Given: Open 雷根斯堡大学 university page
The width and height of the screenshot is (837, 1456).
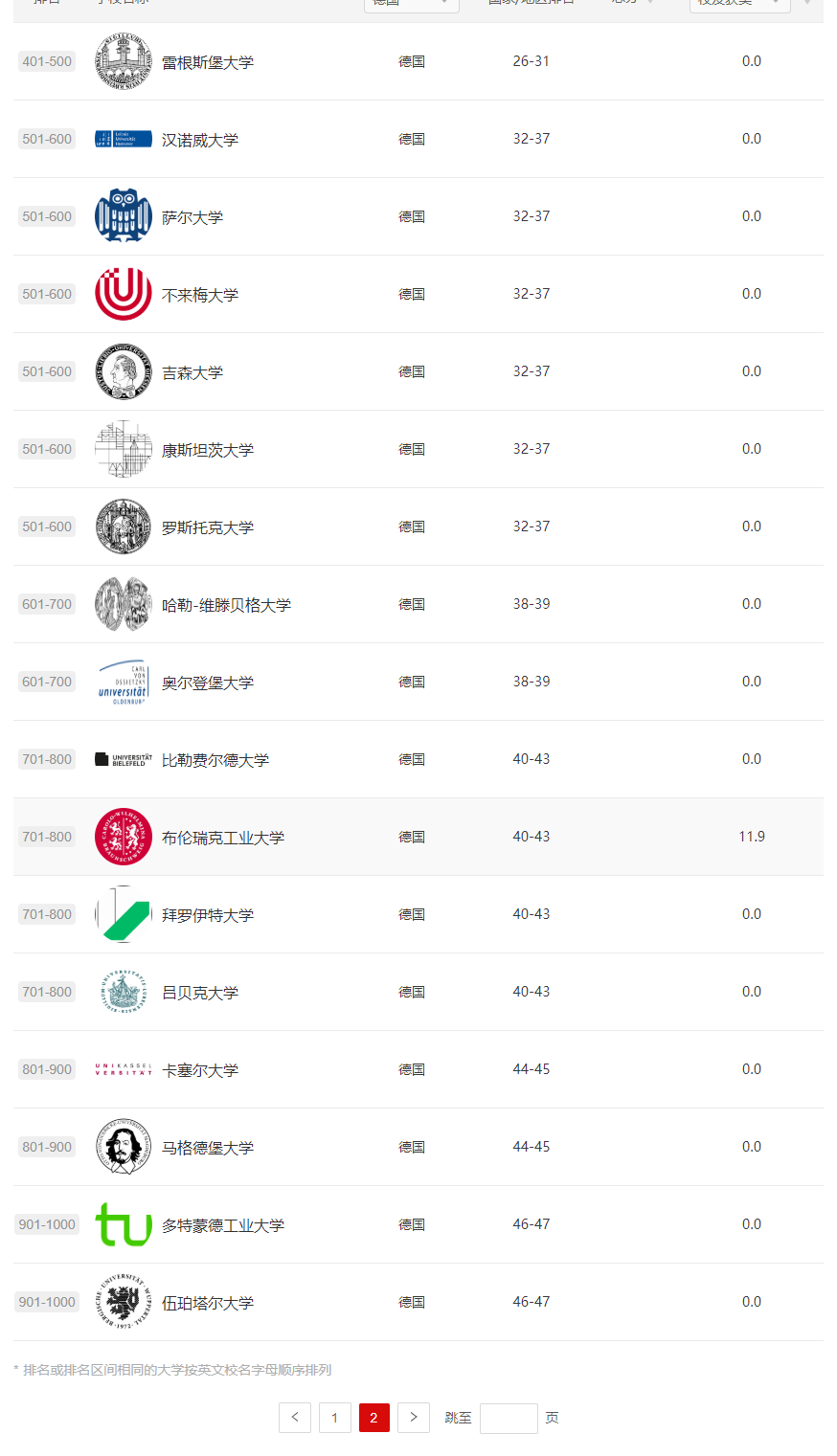Looking at the screenshot, I should point(207,63).
